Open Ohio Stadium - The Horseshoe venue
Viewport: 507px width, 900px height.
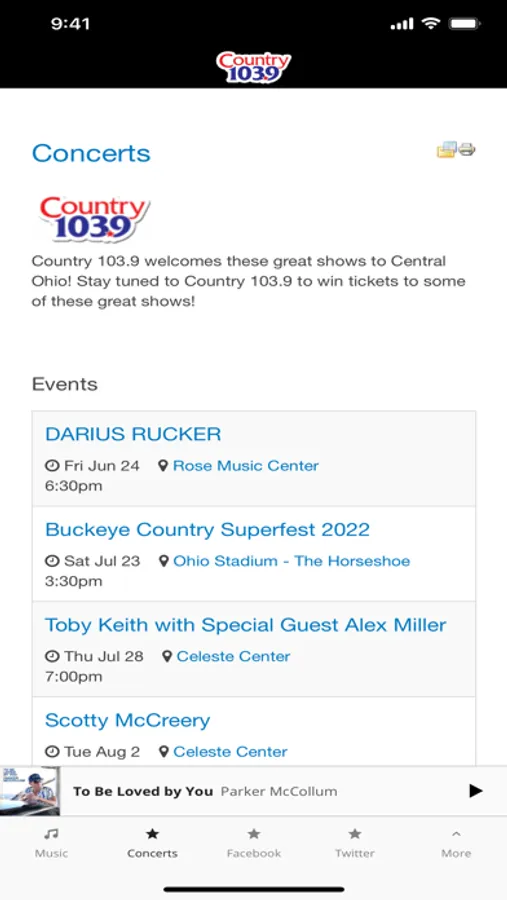pyautogui.click(x=292, y=561)
